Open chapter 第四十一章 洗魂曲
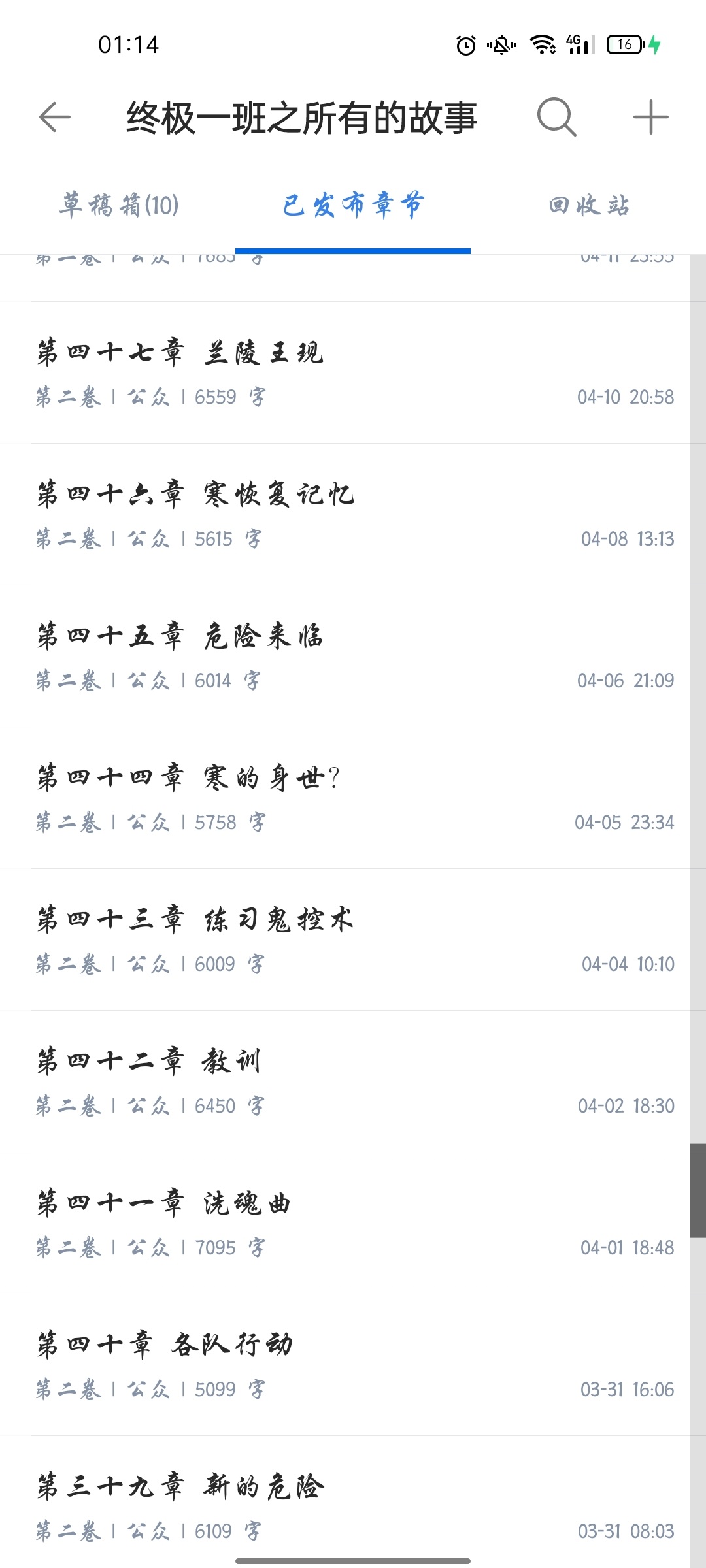Screen dimensions: 706x1568 [x=353, y=1223]
